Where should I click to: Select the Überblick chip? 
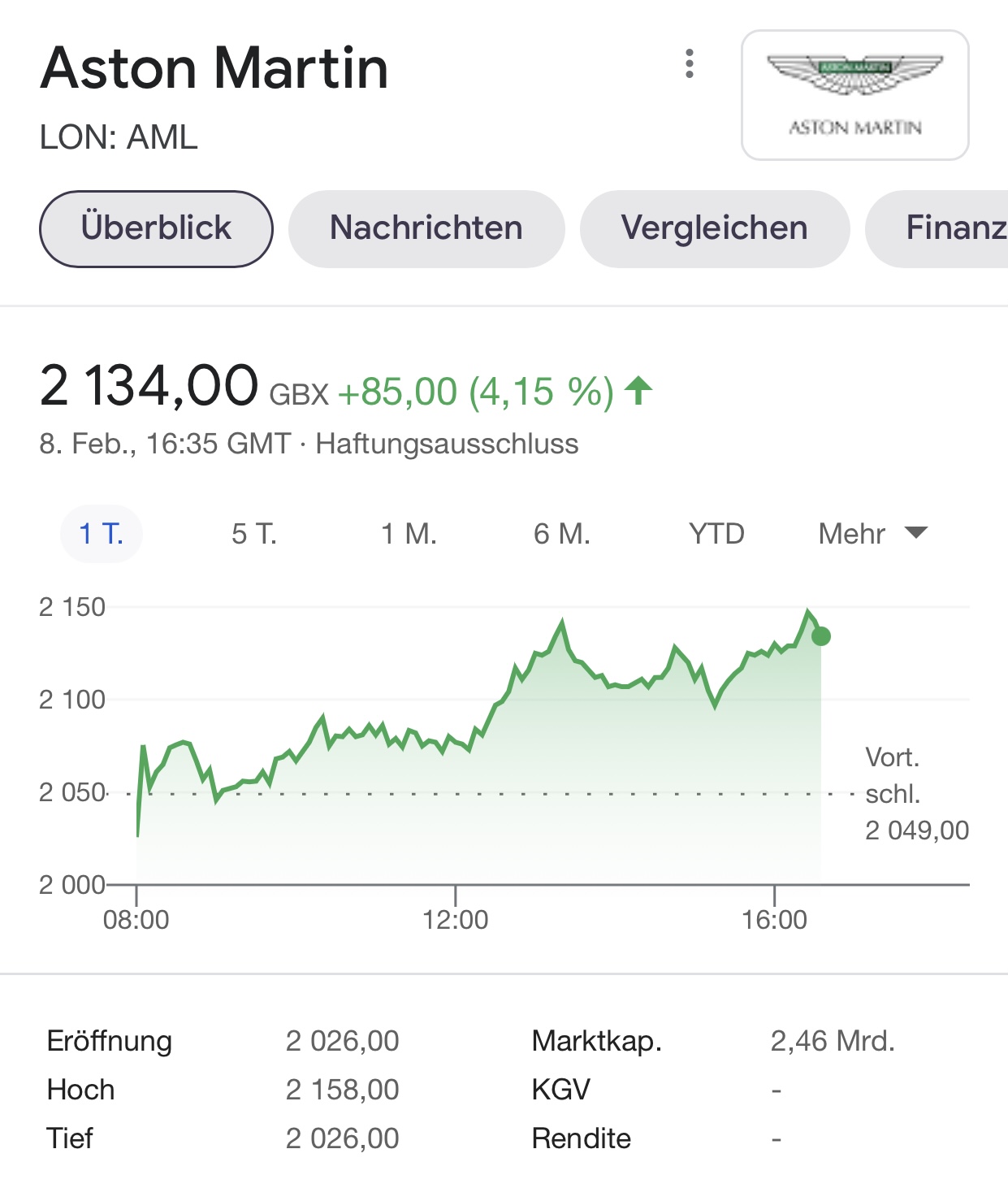pyautogui.click(x=156, y=228)
